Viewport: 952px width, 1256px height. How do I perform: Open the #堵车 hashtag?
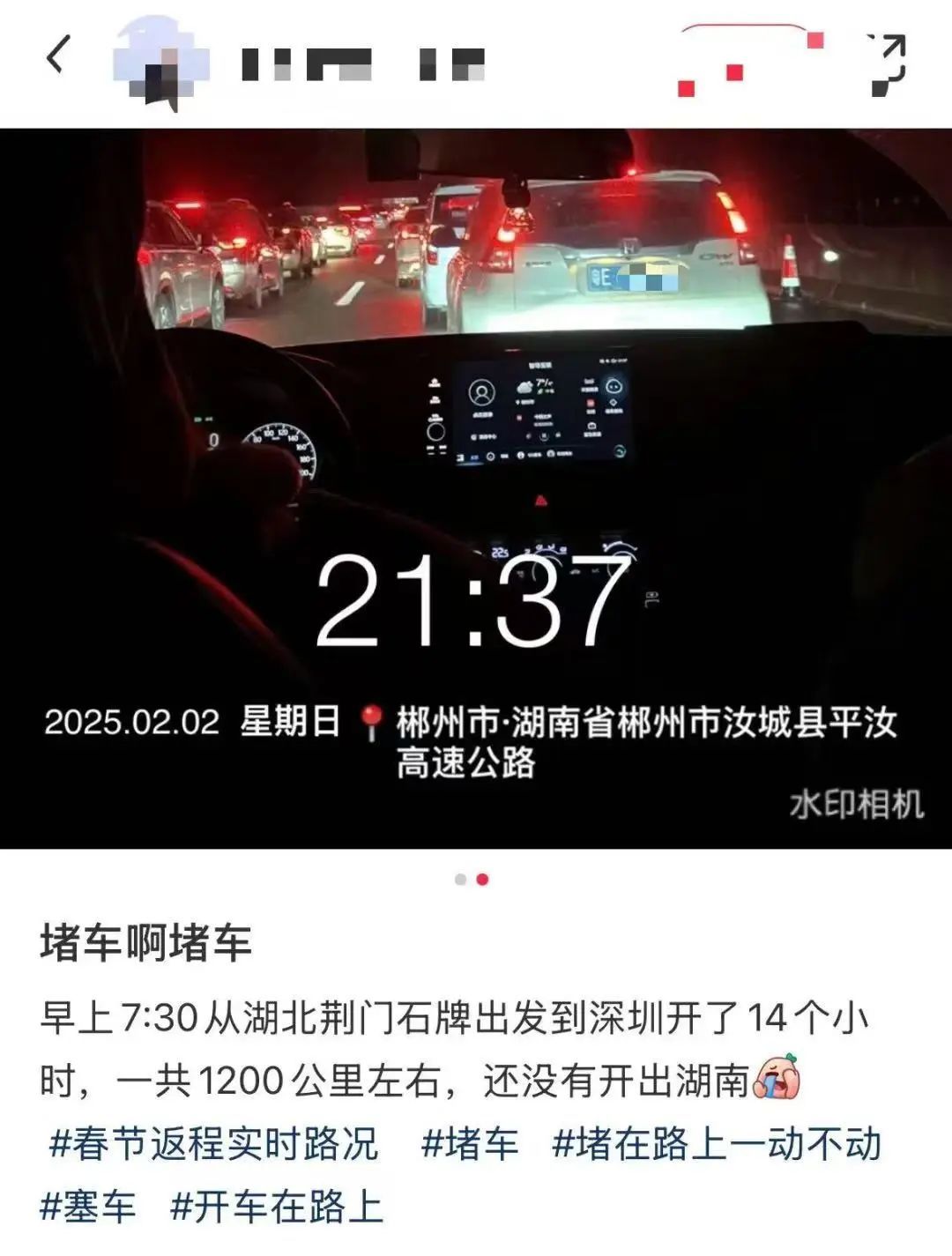pyautogui.click(x=470, y=1143)
